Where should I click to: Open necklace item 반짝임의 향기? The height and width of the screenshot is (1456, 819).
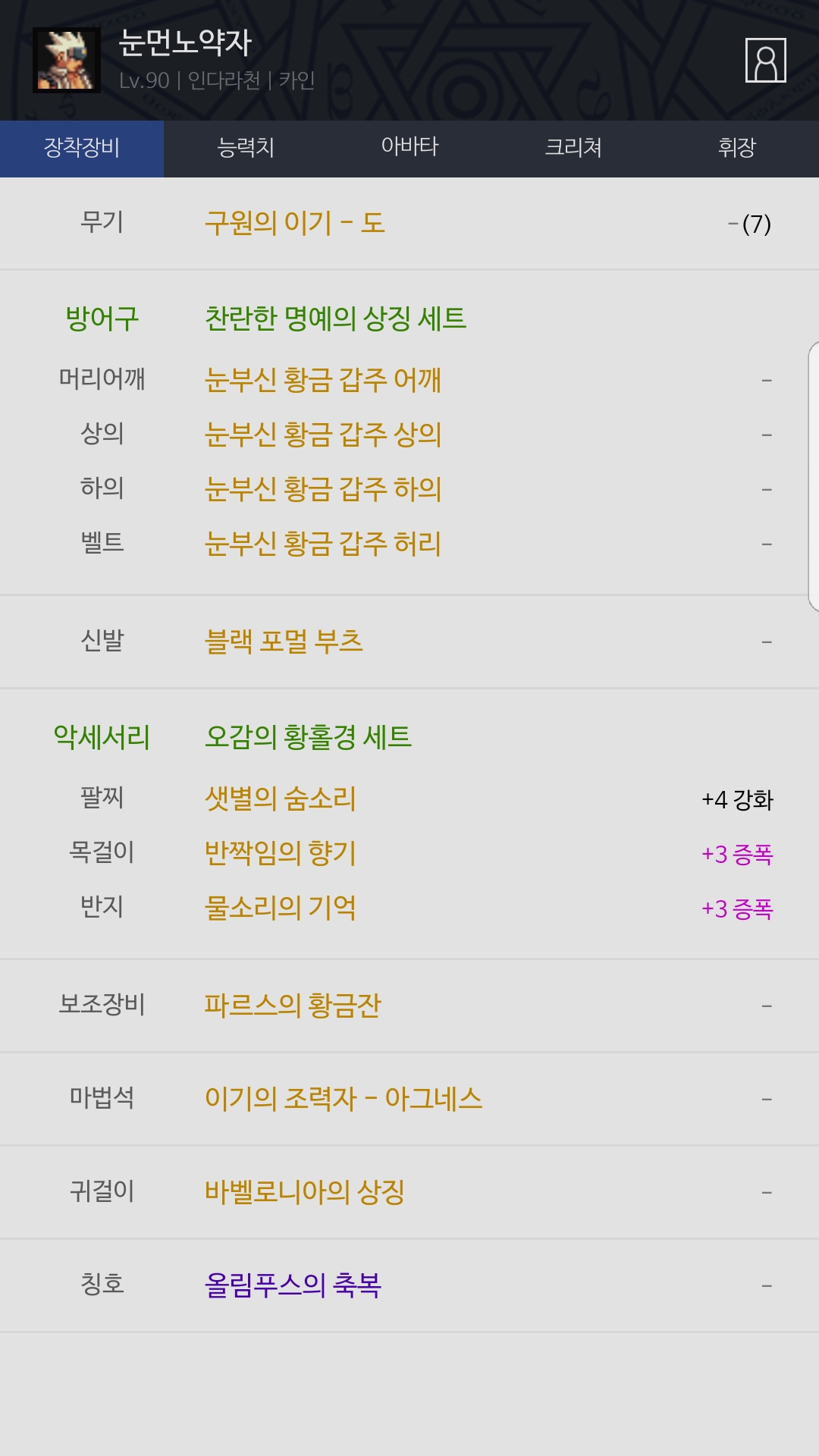point(281,853)
